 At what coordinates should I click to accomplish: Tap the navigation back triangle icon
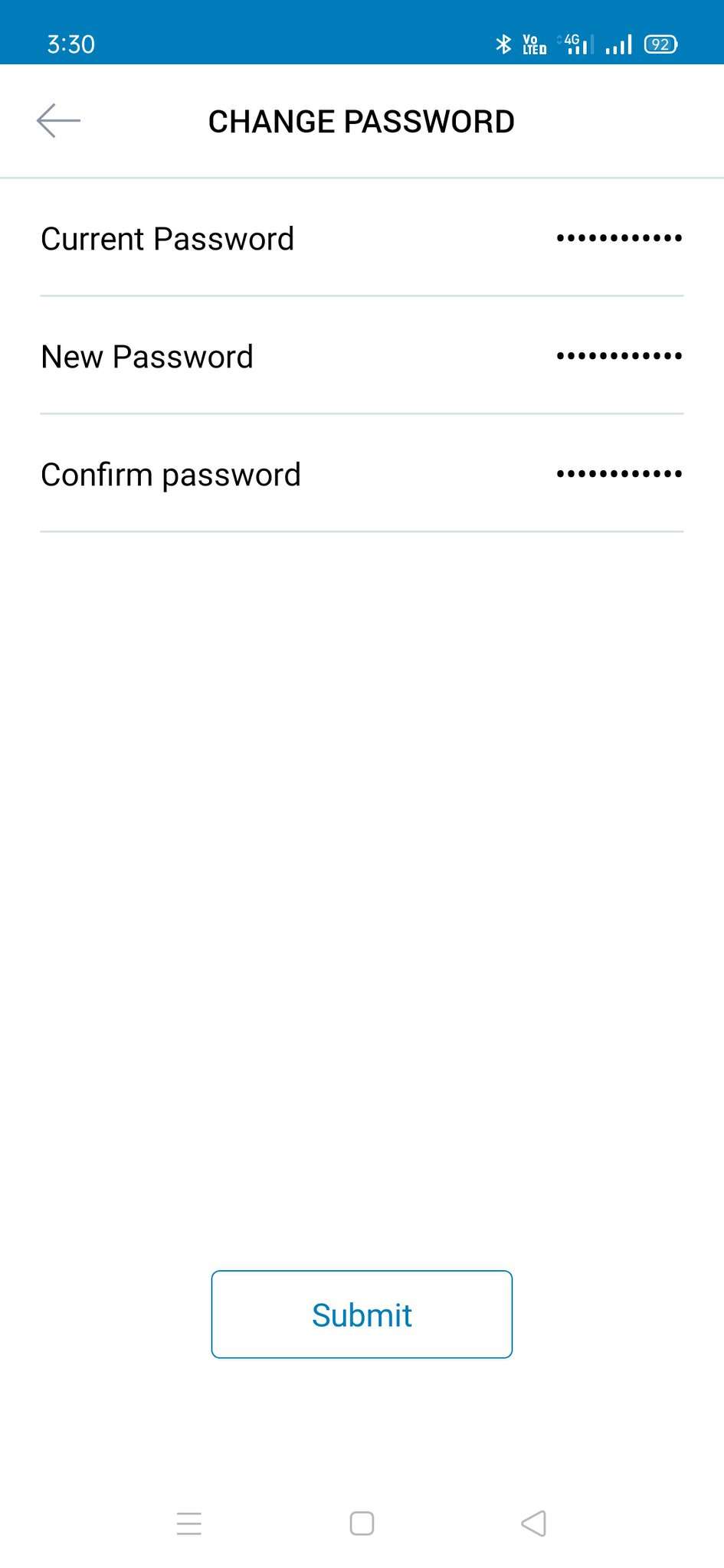(x=535, y=1524)
